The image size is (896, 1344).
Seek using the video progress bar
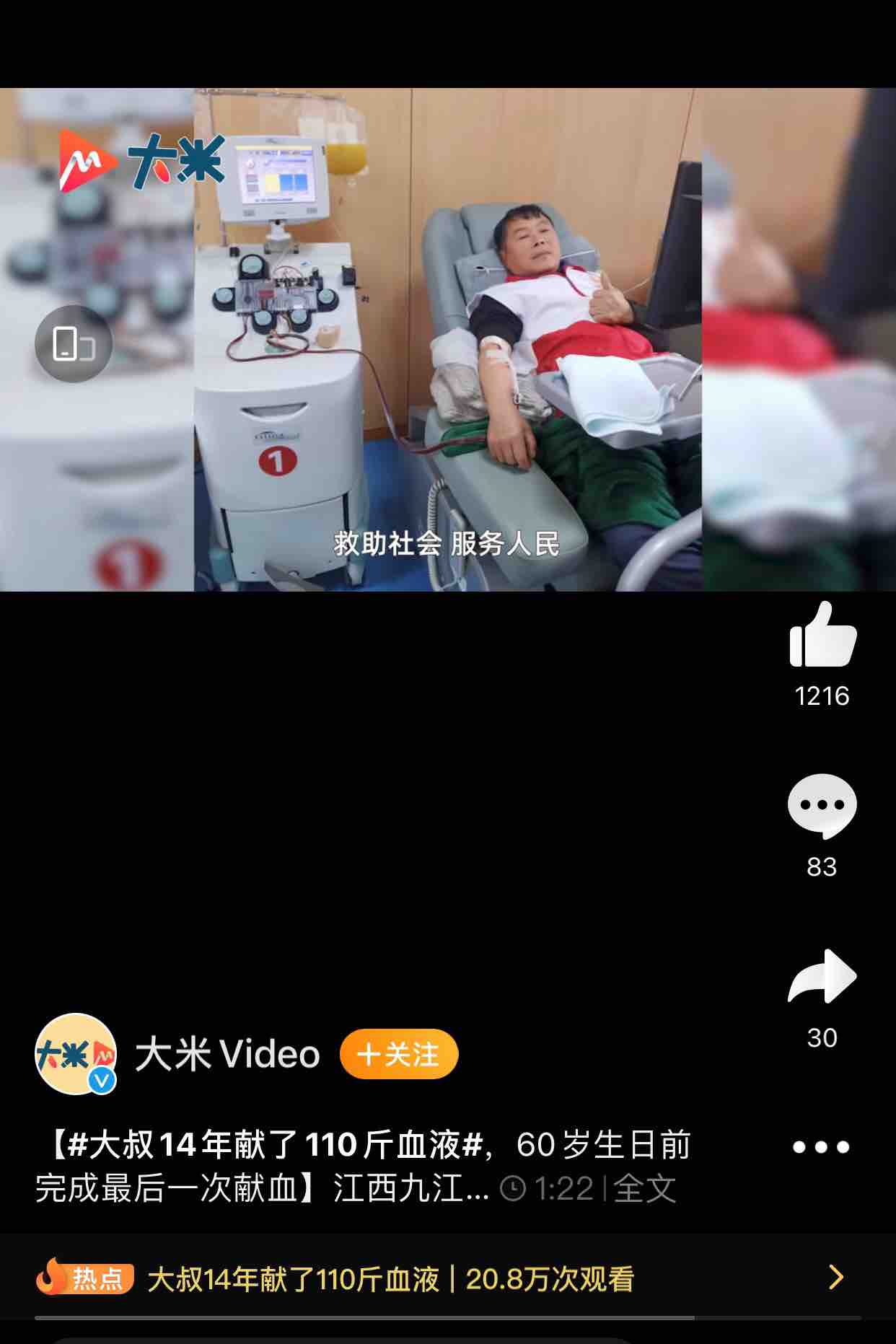pyautogui.click(x=447, y=1318)
